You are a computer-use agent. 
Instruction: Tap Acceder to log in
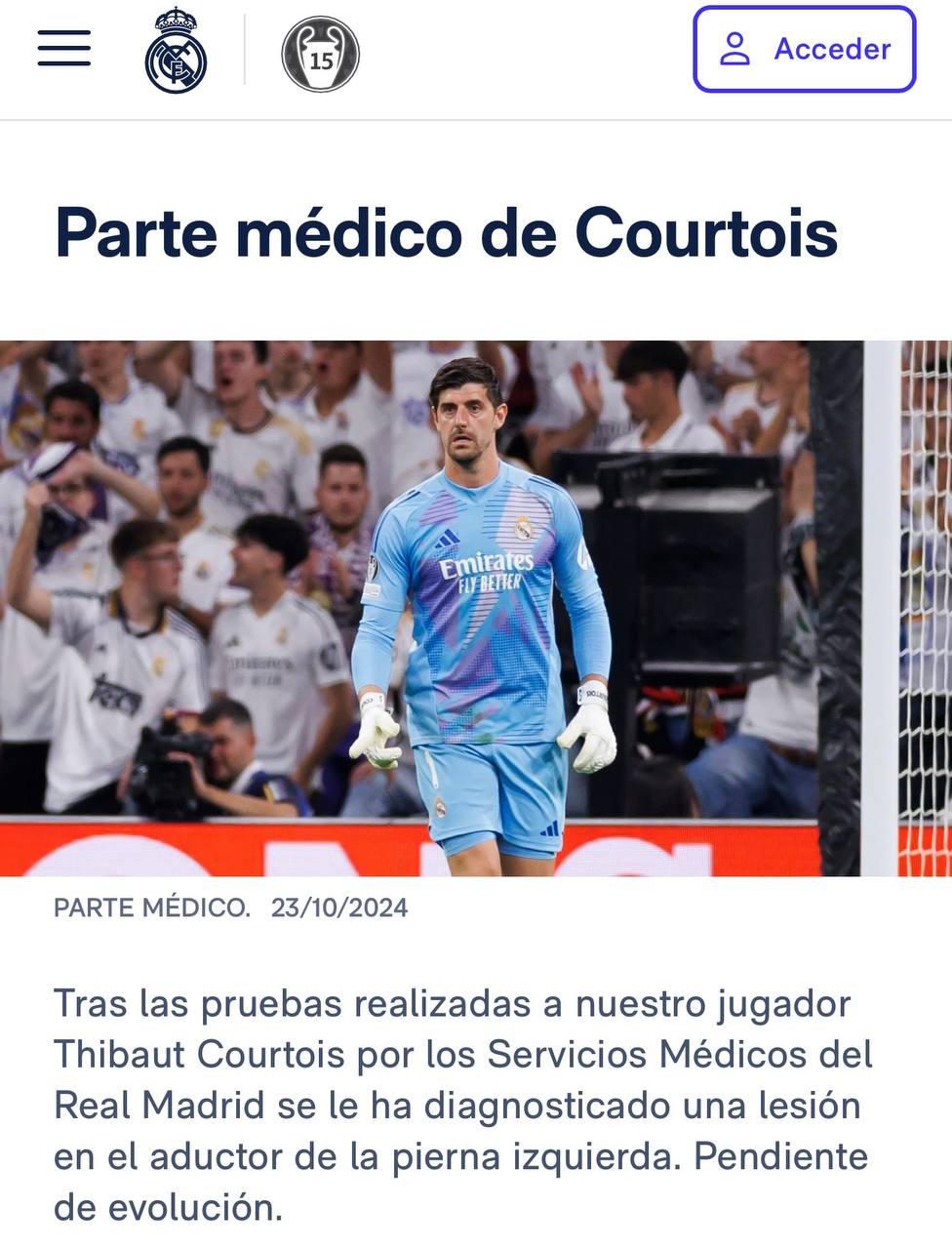tap(804, 49)
